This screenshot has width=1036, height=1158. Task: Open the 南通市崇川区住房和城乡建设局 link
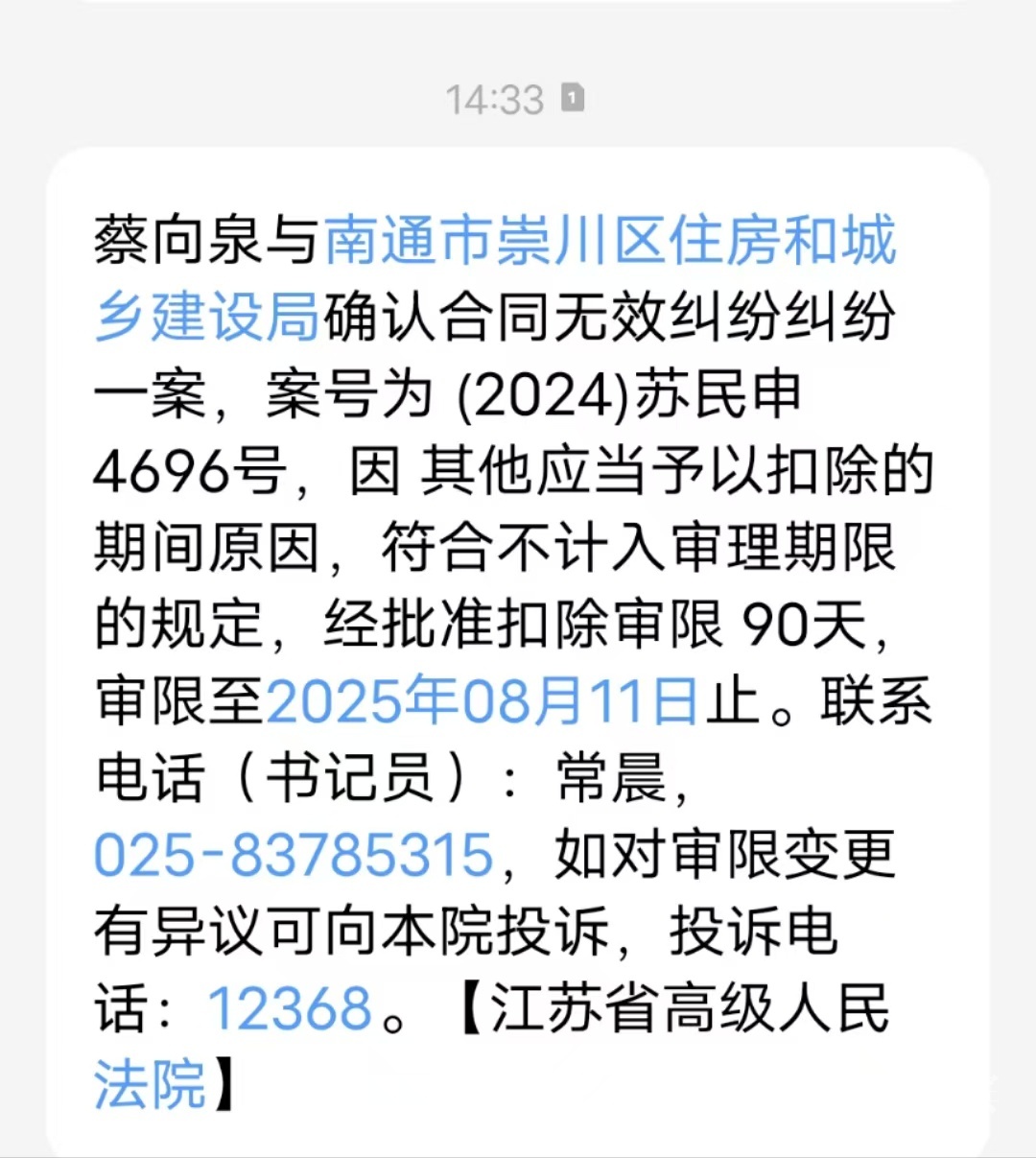(610, 241)
